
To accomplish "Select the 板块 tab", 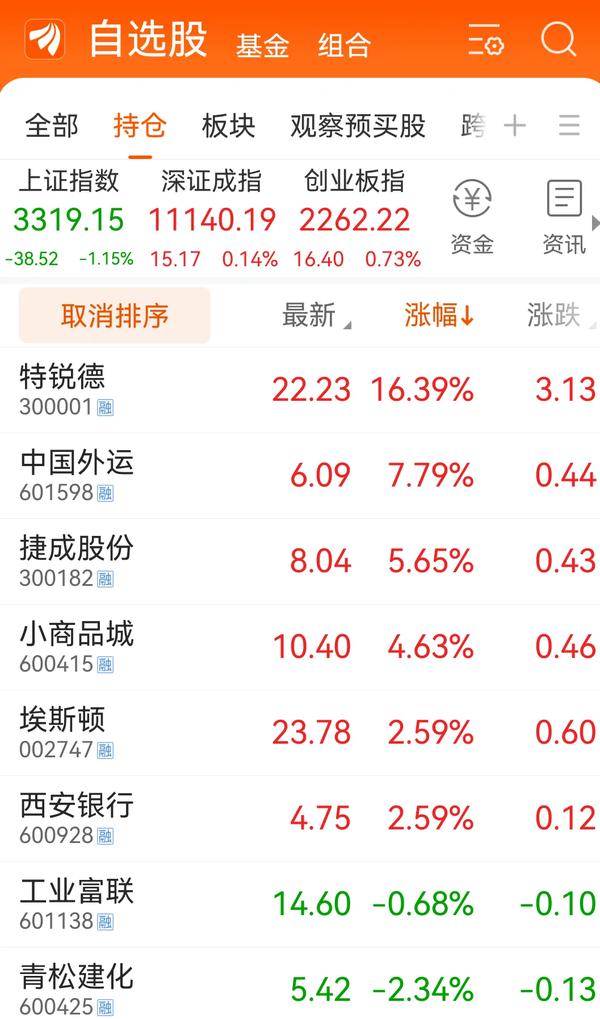I will [x=228, y=125].
